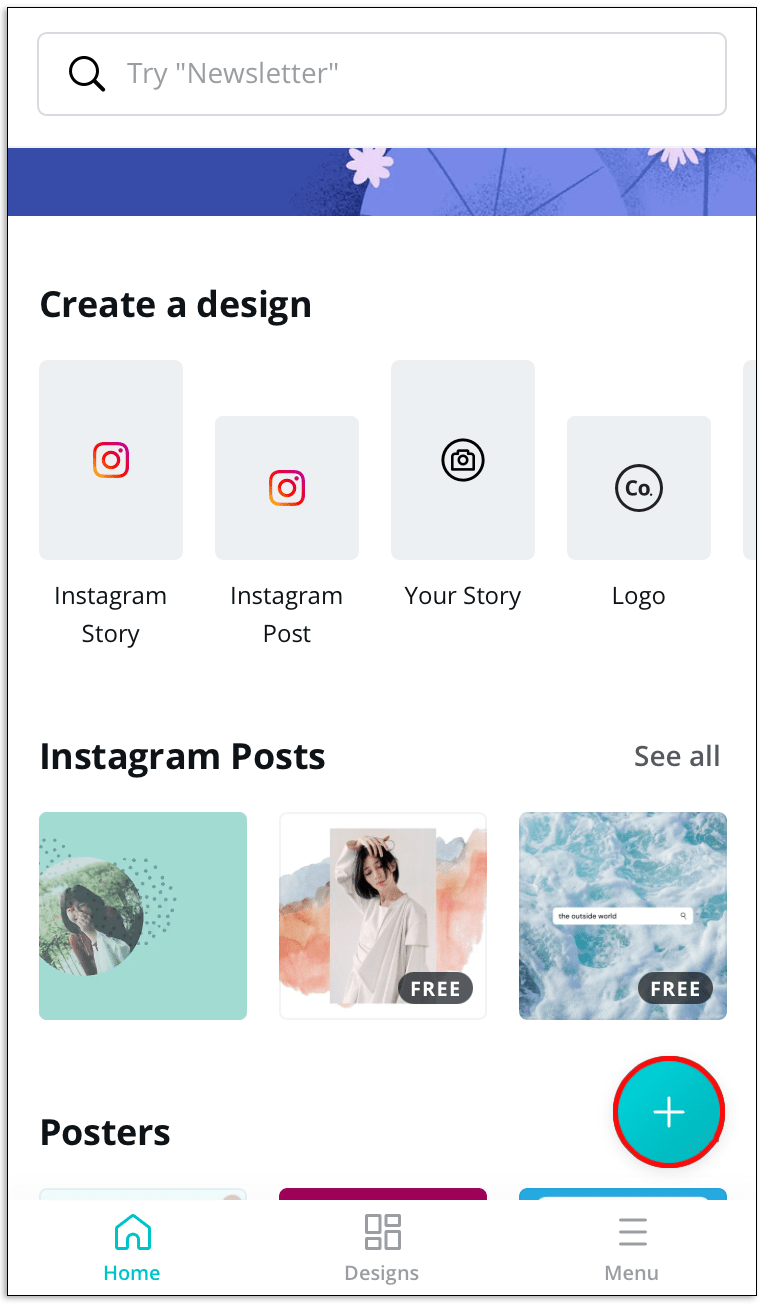Open the search box with Newsletter hint
Screen dimensions: 765x1304
pos(381,74)
